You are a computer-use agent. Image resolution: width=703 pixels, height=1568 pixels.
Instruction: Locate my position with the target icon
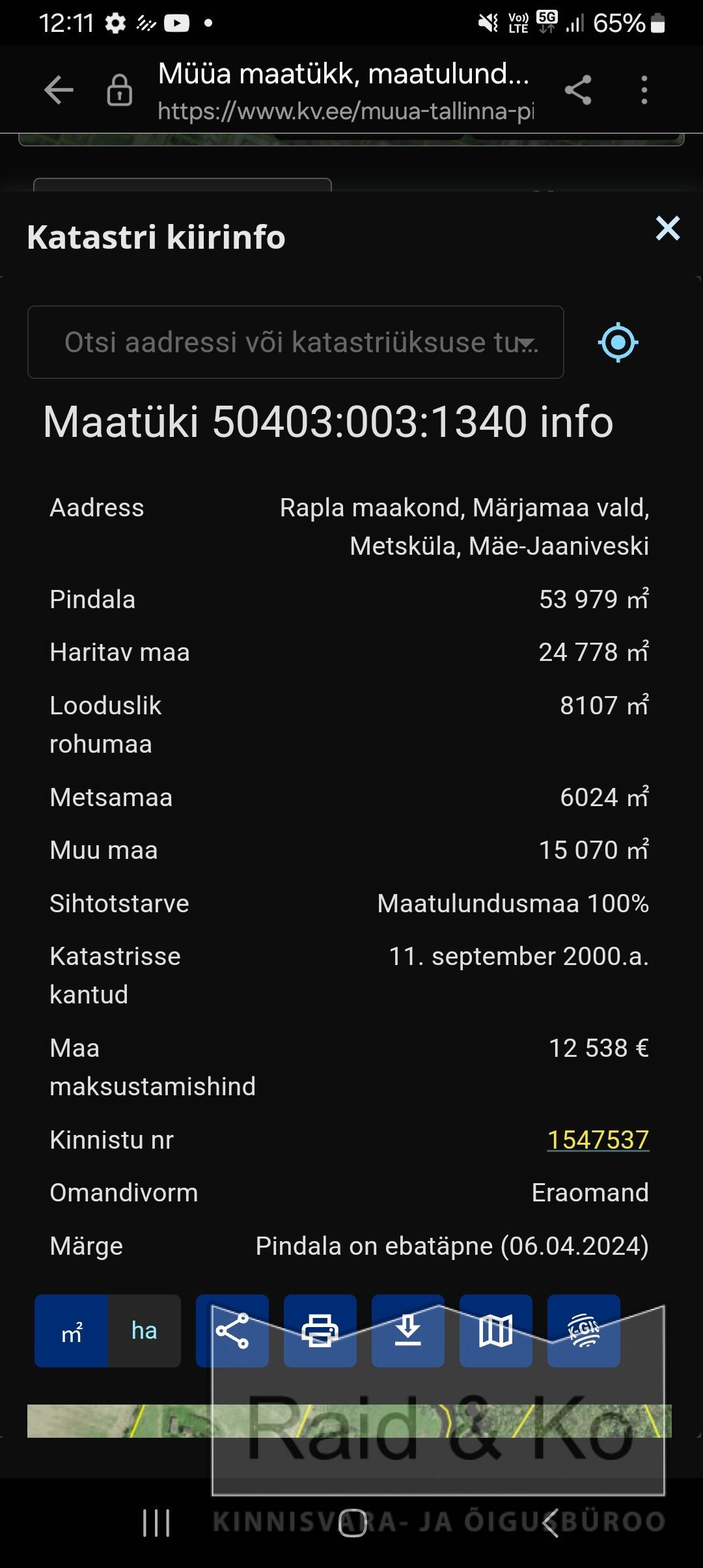(618, 343)
